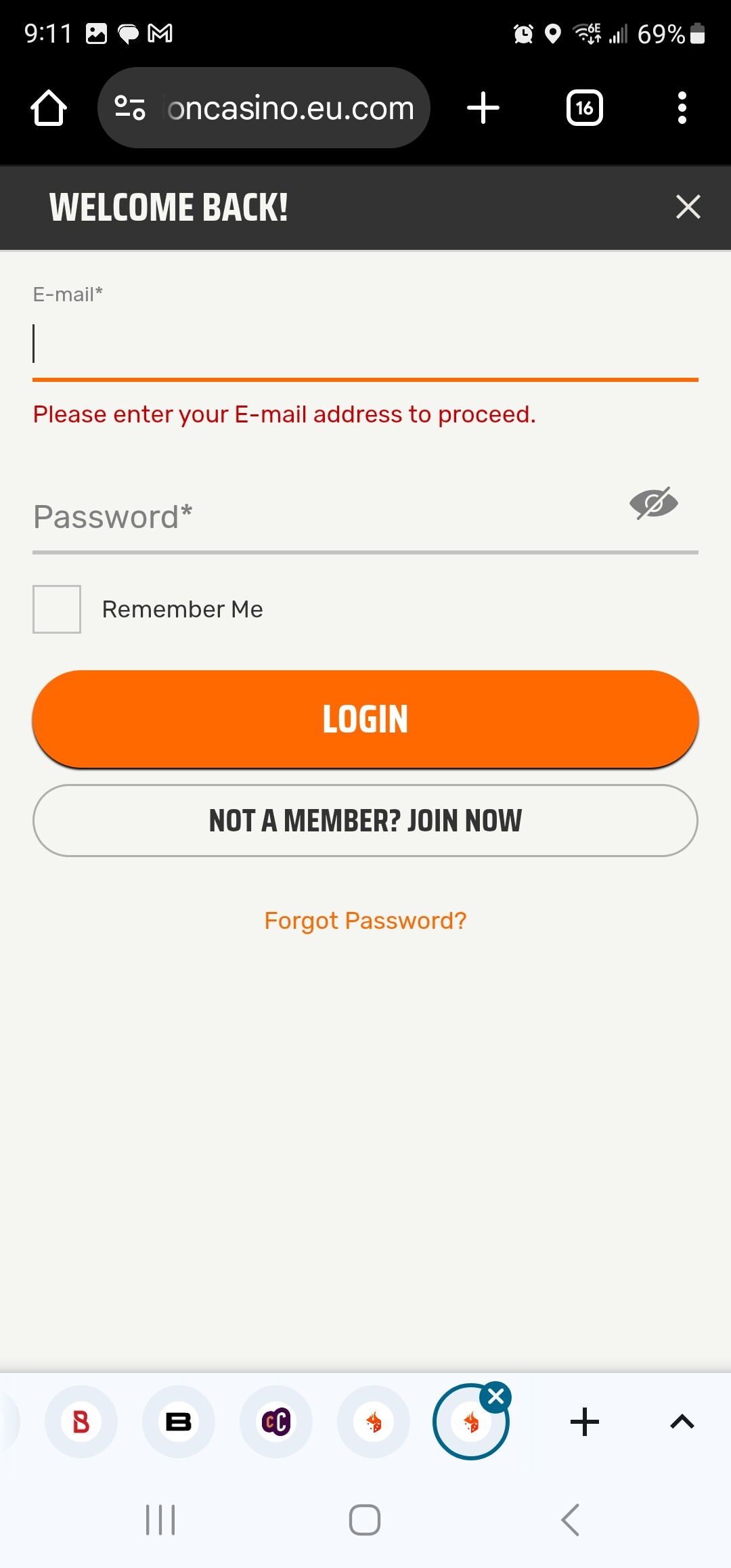The height and width of the screenshot is (1568, 731).
Task: Close the Welcome Back login dialog
Action: (688, 207)
